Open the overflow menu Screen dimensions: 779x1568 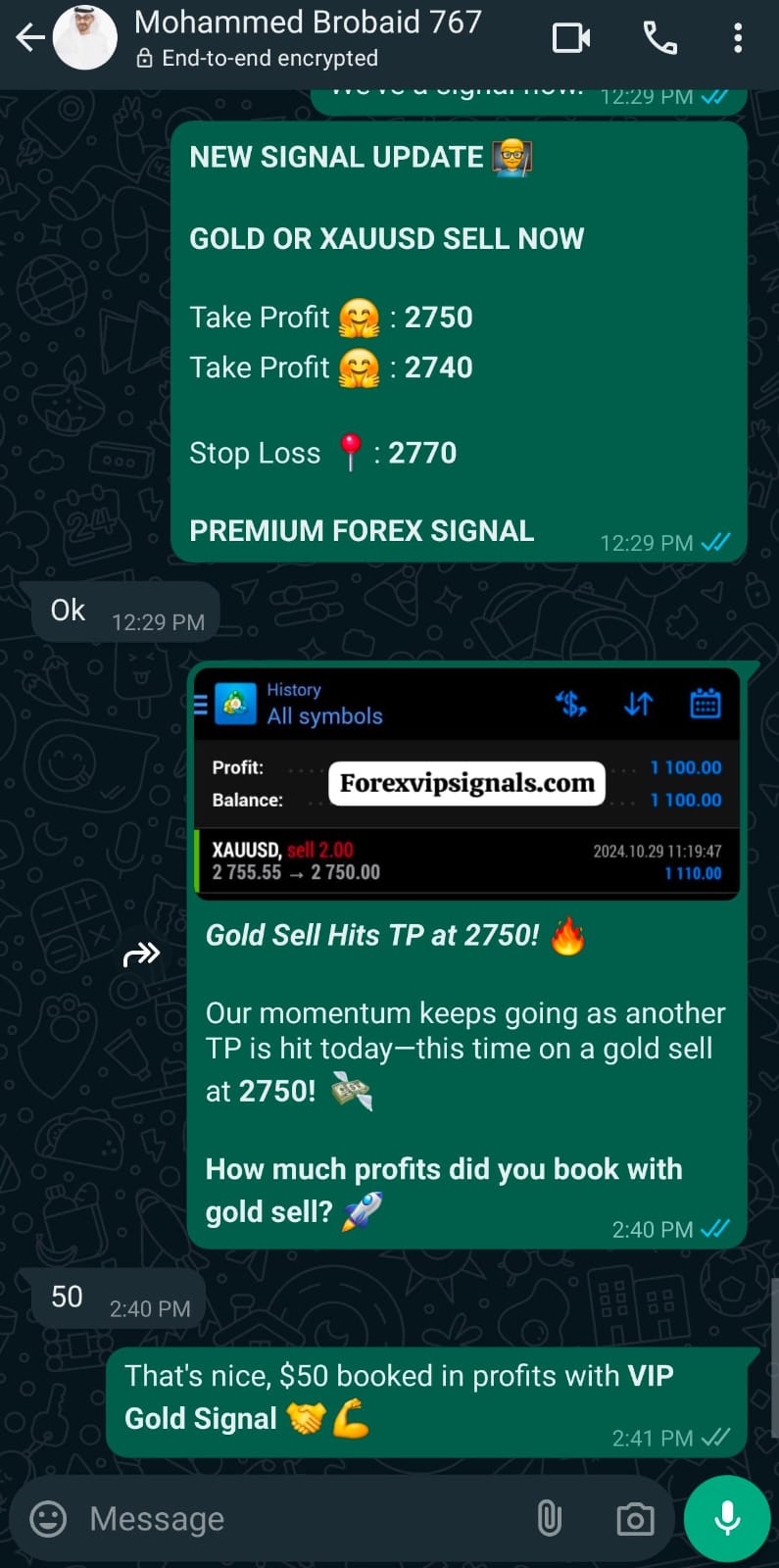click(738, 38)
